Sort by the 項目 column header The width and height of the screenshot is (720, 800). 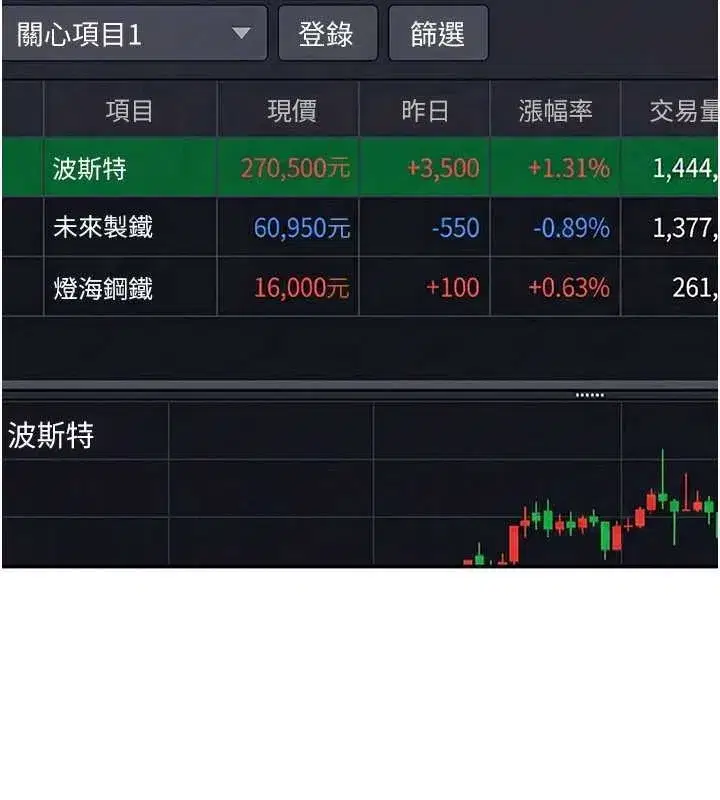pos(130,111)
